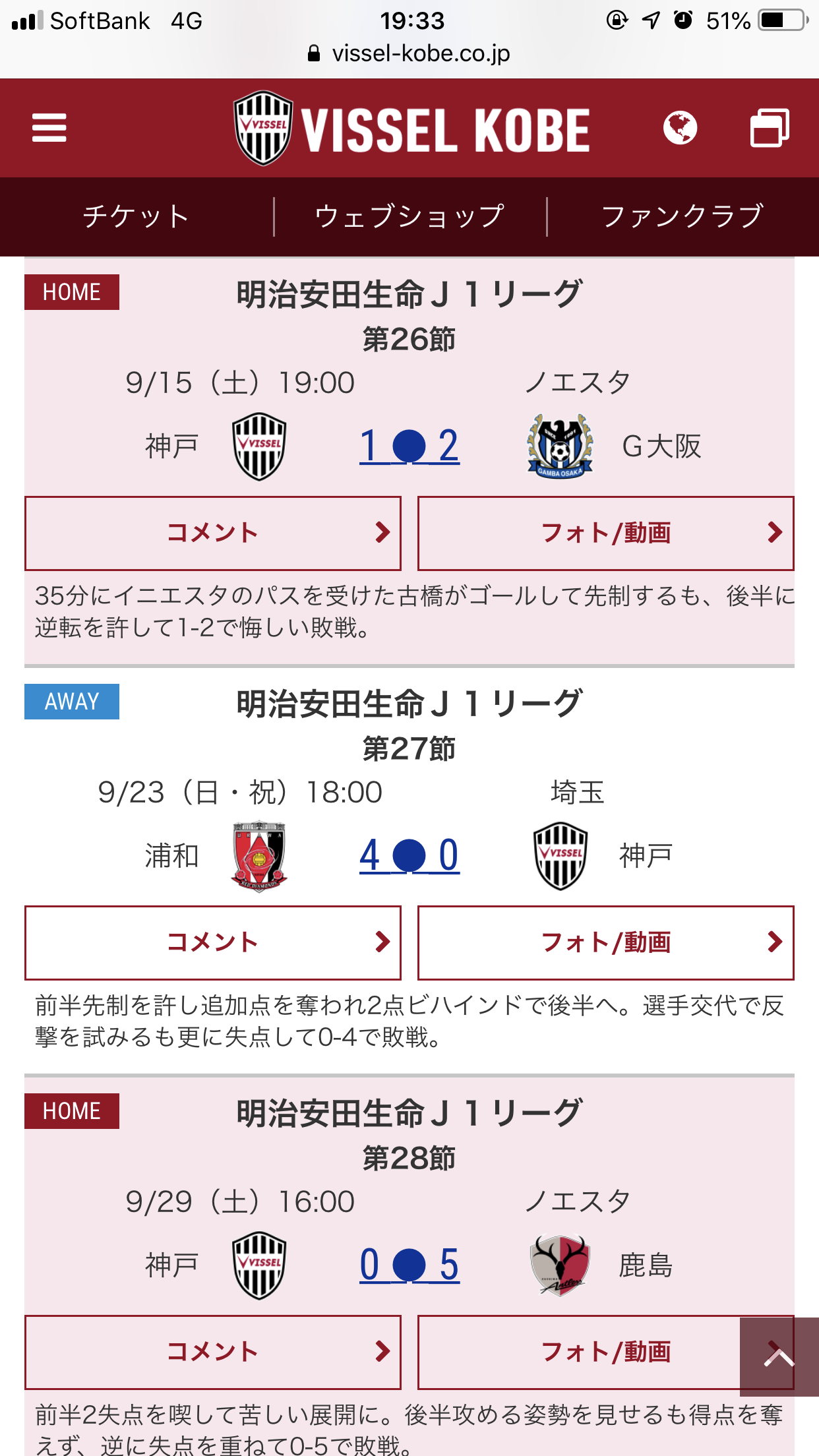Open the language globe icon
The height and width of the screenshot is (1456, 819).
tap(680, 128)
